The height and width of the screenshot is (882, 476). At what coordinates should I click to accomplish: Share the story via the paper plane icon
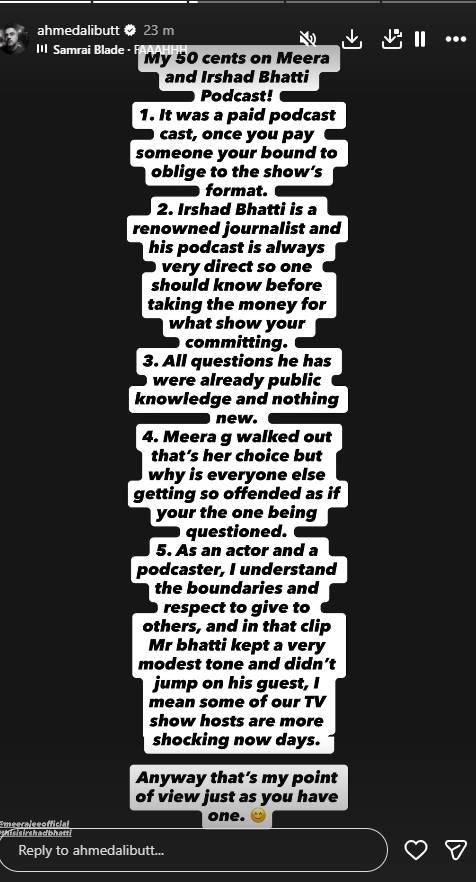click(455, 849)
